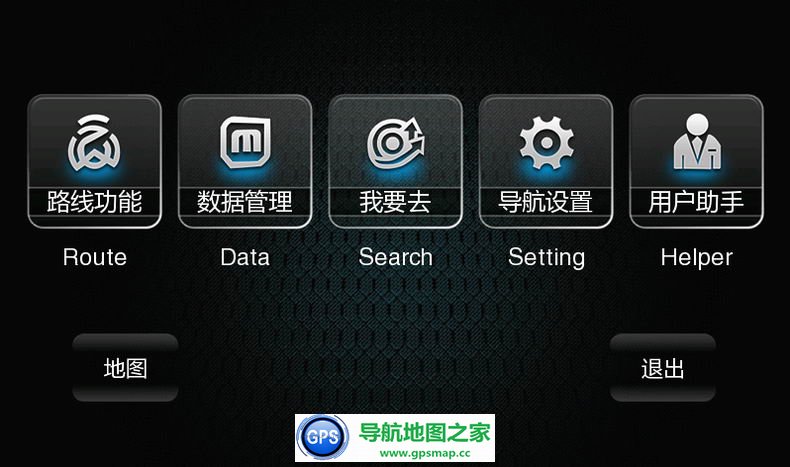The image size is (790, 467).
Task: Open 数据管理 data management
Action: (x=245, y=162)
